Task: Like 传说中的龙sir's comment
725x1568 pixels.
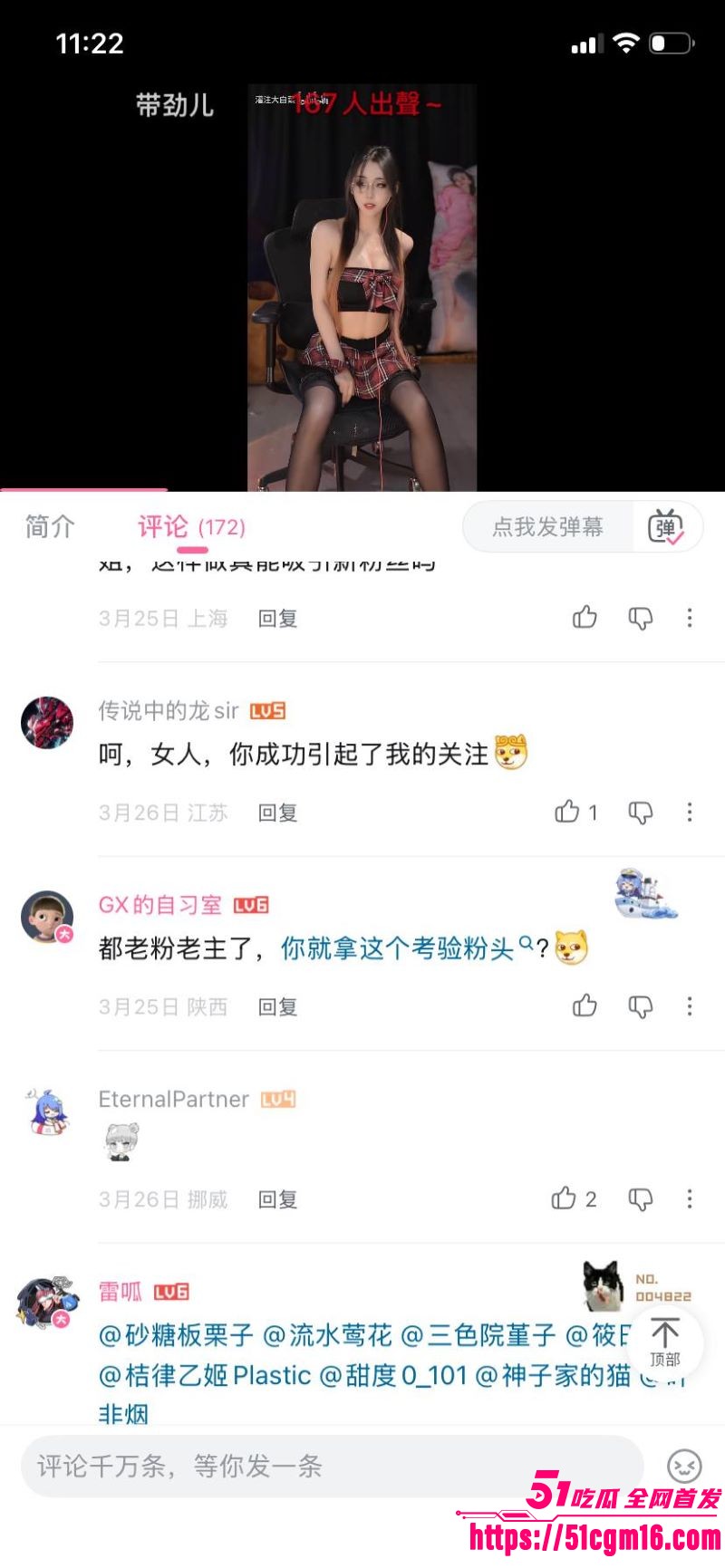Action: tap(569, 813)
